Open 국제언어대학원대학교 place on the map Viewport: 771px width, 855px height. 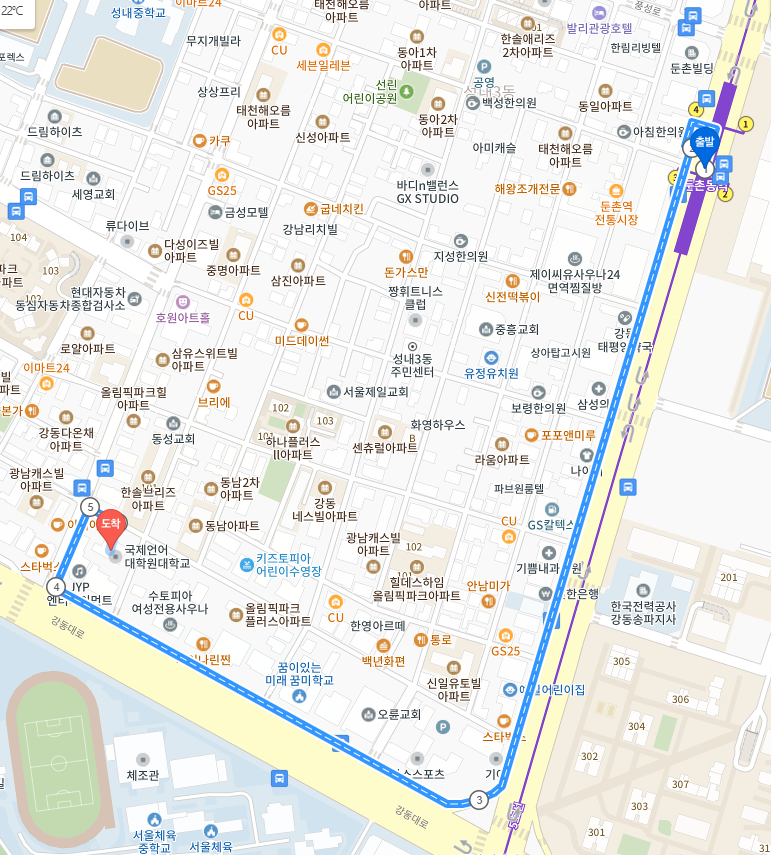click(x=156, y=557)
